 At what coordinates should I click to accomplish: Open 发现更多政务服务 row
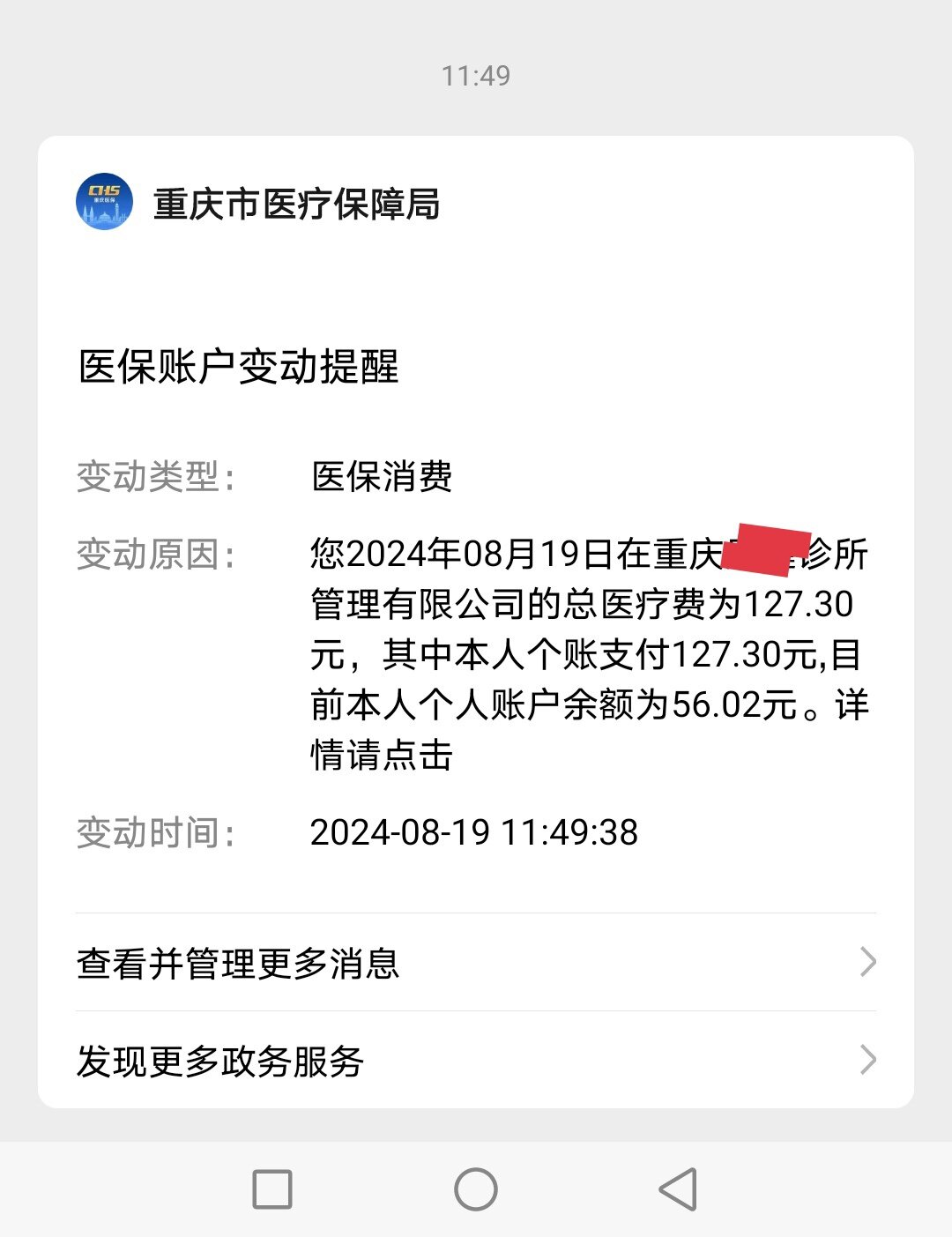pyautogui.click(x=476, y=1061)
